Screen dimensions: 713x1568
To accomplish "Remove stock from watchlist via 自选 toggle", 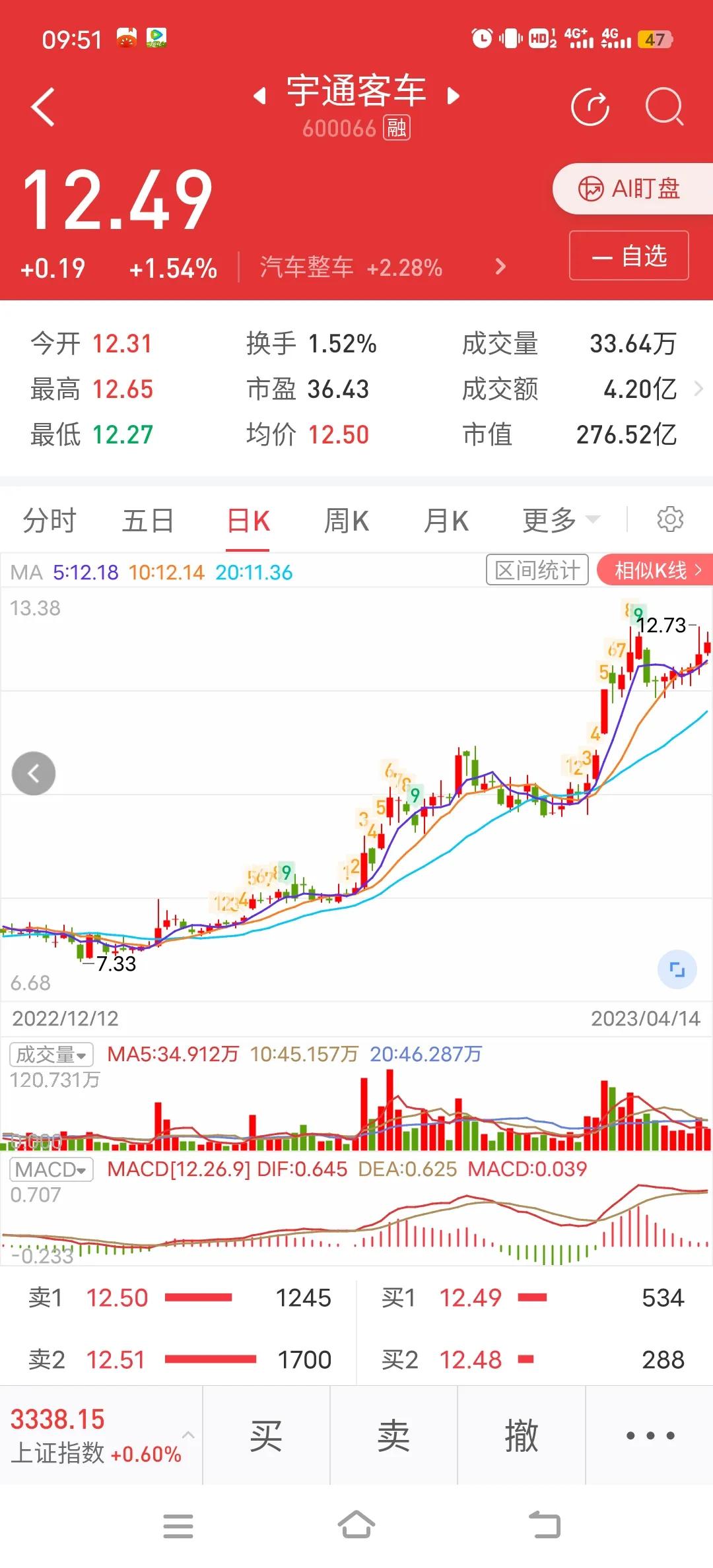I will pos(628,256).
